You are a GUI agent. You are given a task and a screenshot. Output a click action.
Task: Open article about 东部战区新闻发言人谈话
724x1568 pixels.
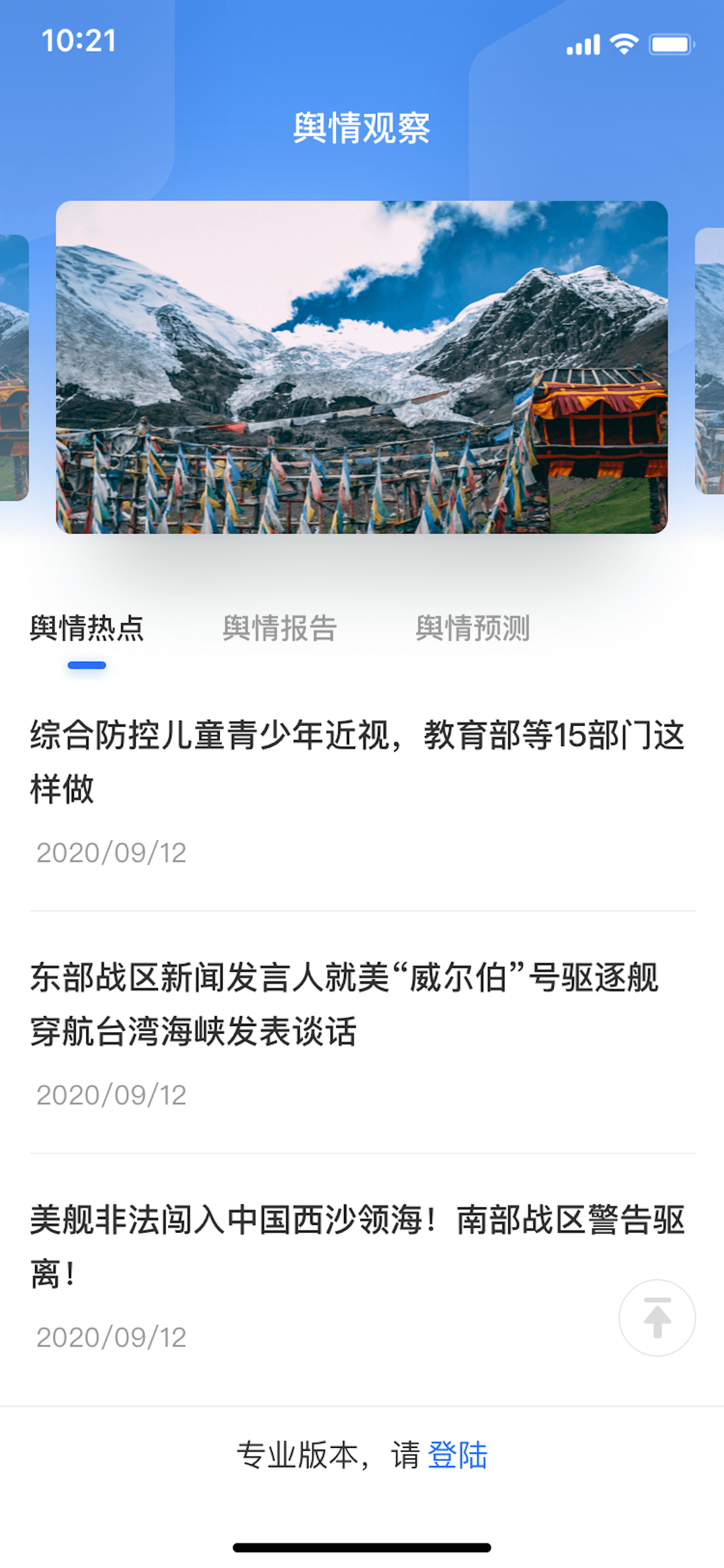345,1004
